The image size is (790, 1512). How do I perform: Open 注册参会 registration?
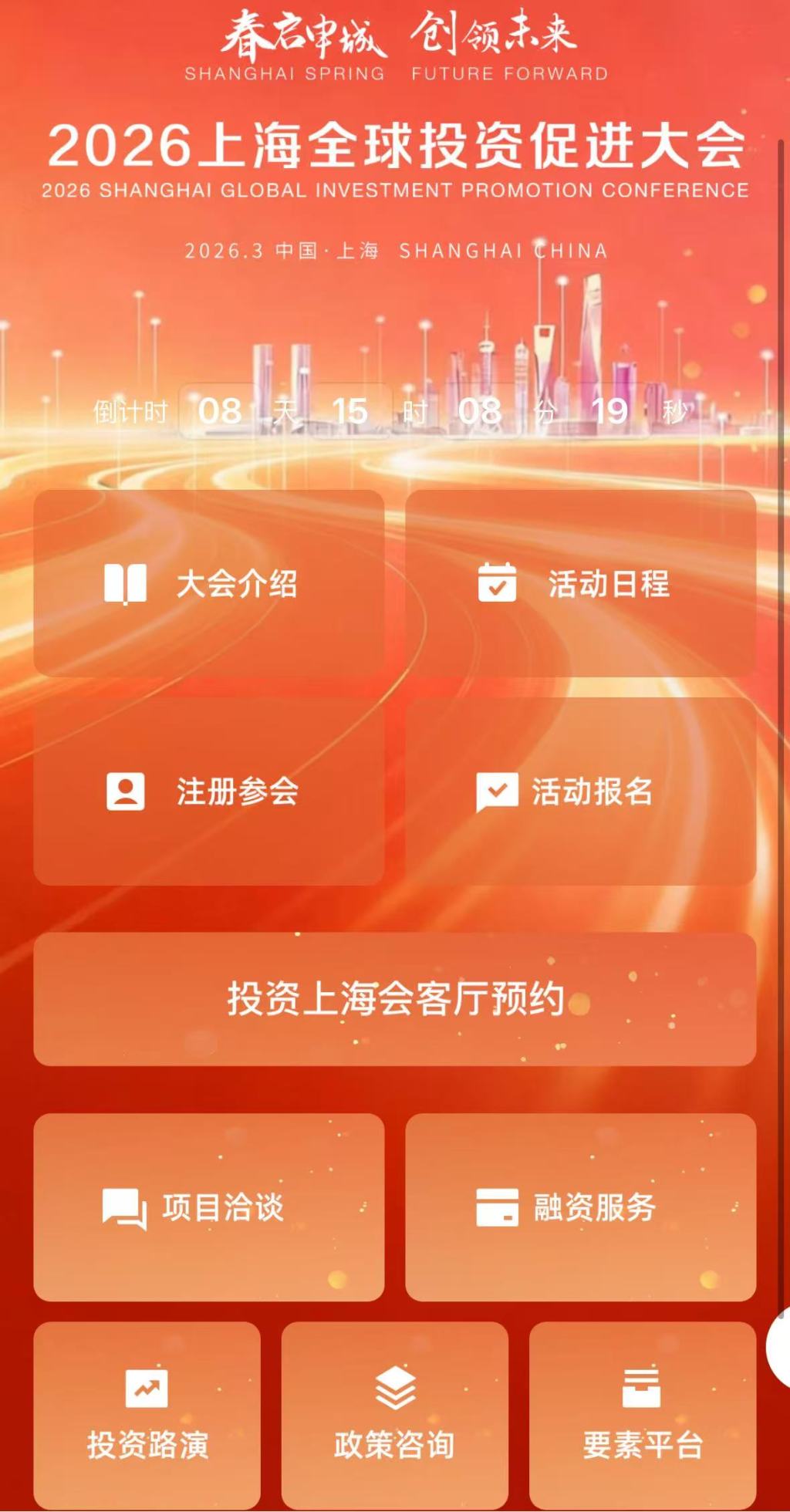[x=208, y=791]
